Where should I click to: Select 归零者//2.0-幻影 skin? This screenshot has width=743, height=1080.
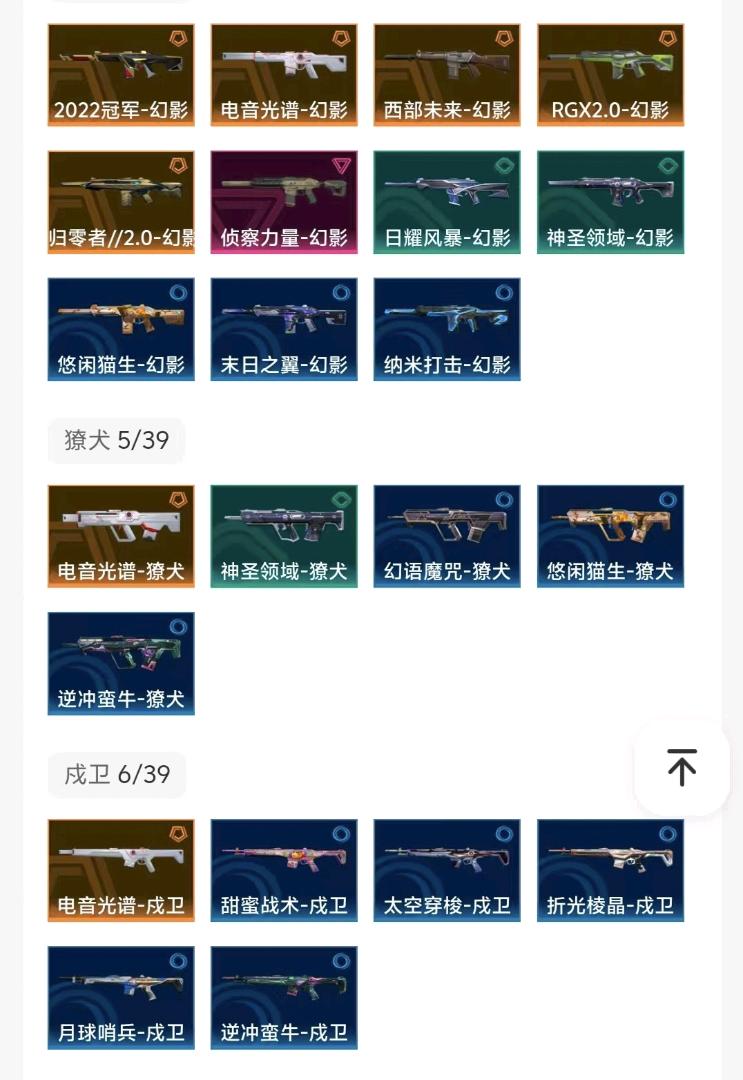tap(121, 202)
